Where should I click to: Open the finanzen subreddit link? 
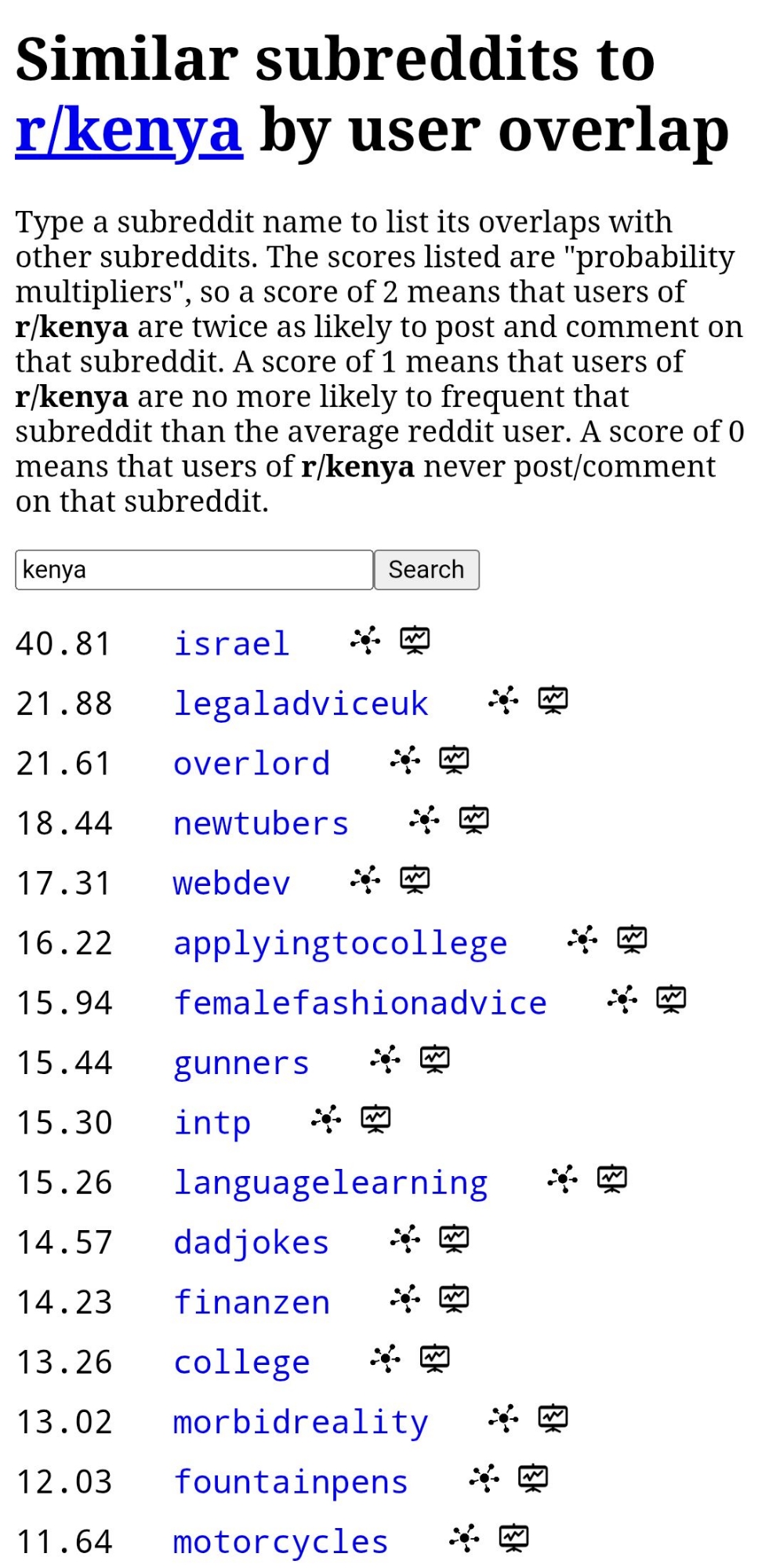(x=251, y=1302)
